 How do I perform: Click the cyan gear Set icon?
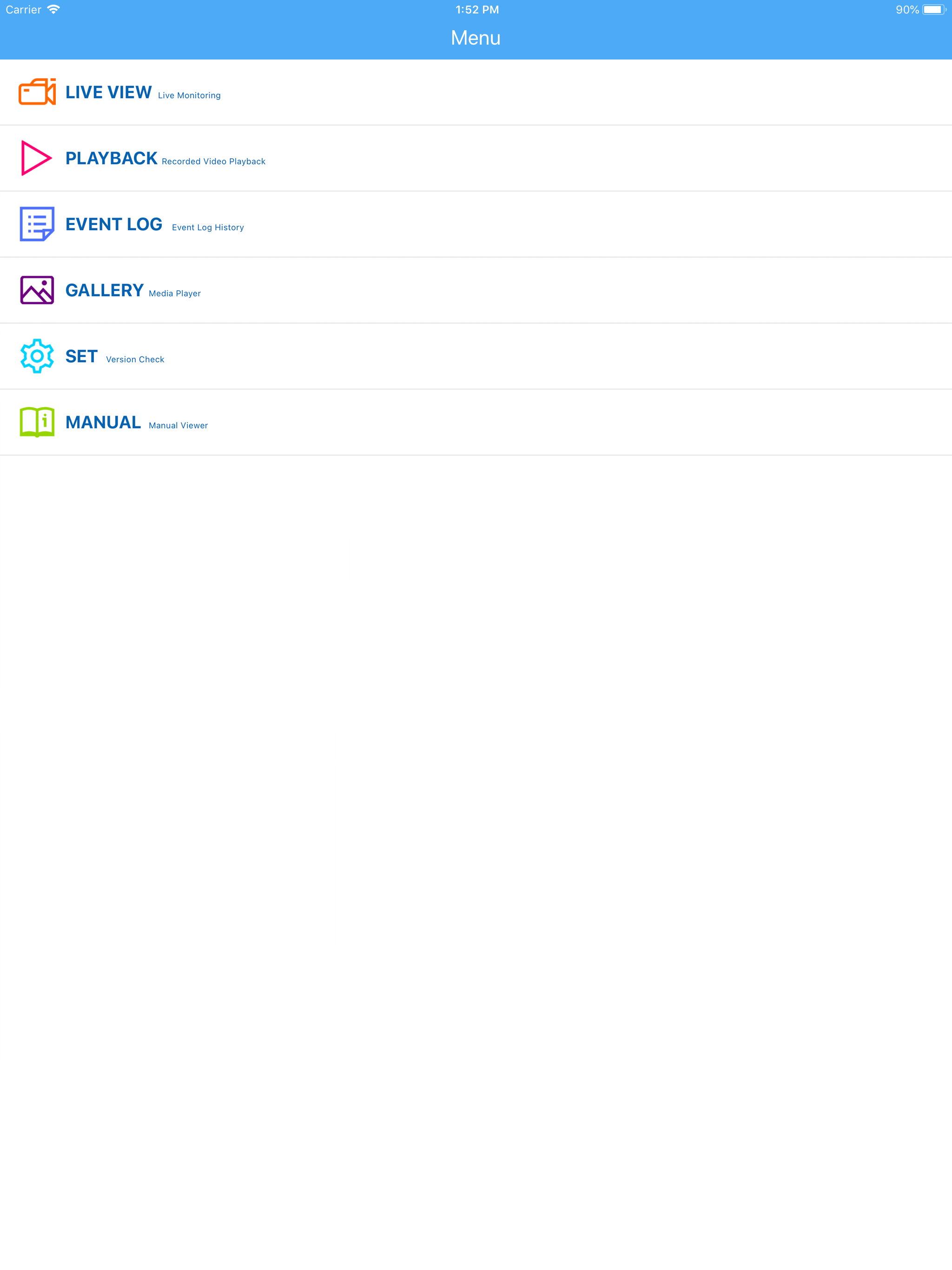(37, 356)
